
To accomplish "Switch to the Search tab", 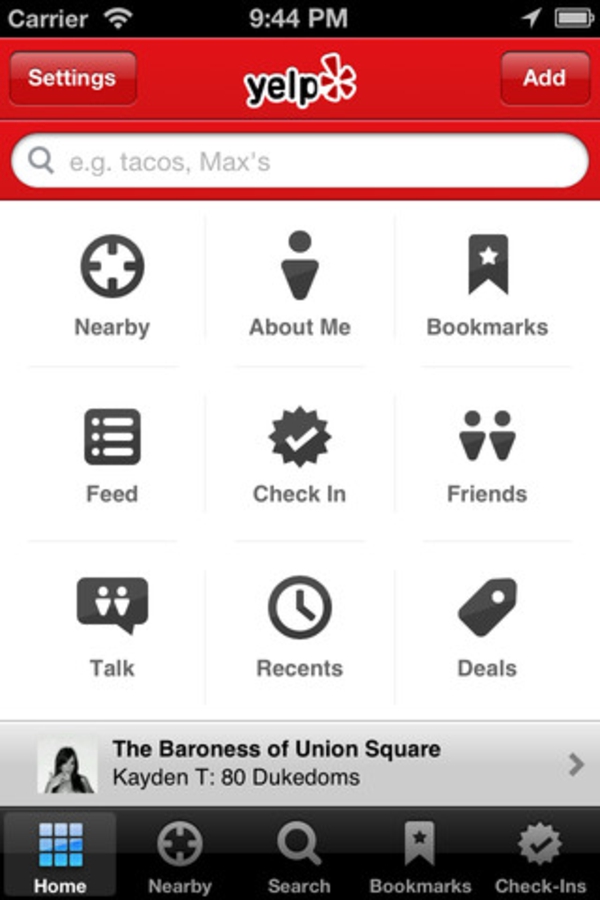I will pyautogui.click(x=299, y=855).
